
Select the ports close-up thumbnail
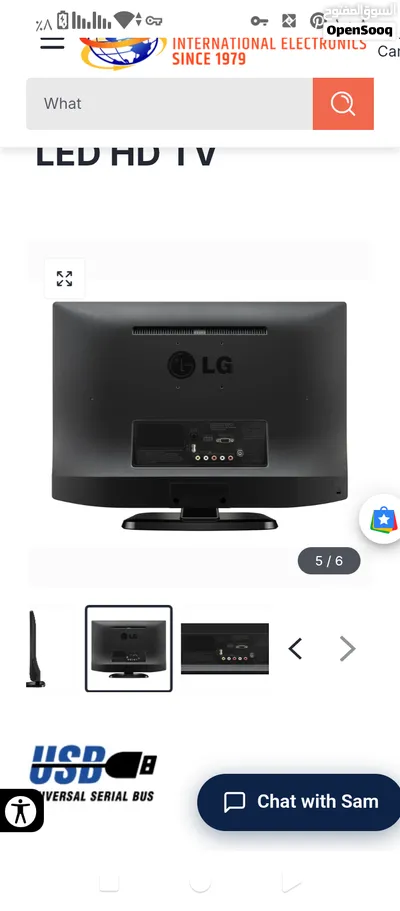(x=224, y=648)
